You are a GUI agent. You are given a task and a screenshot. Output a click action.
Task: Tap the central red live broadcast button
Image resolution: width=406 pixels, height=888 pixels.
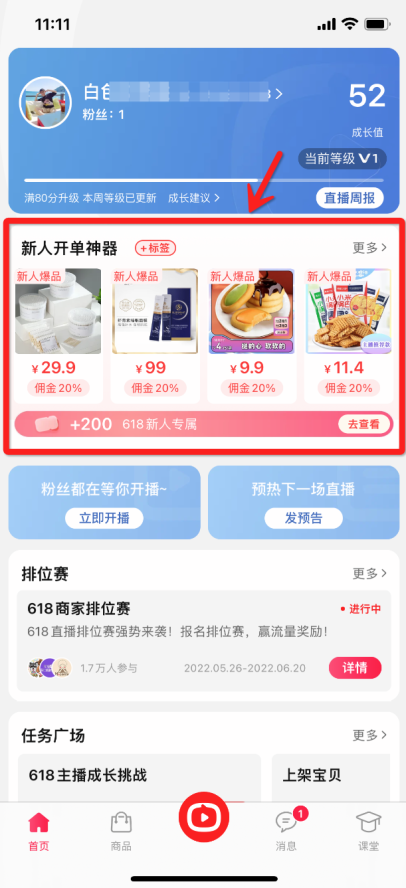tap(204, 818)
